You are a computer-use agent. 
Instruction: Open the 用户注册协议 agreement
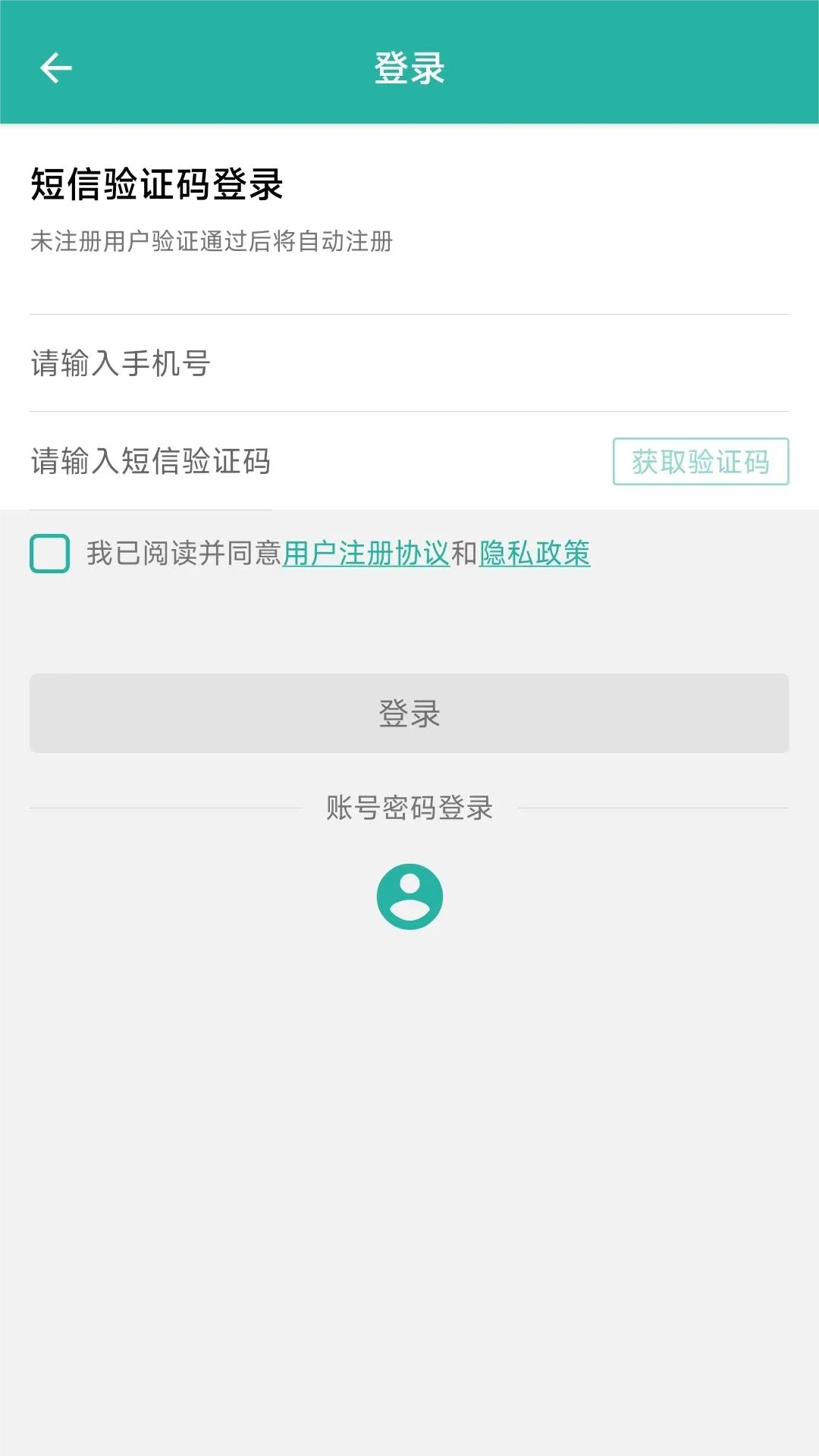click(x=366, y=556)
